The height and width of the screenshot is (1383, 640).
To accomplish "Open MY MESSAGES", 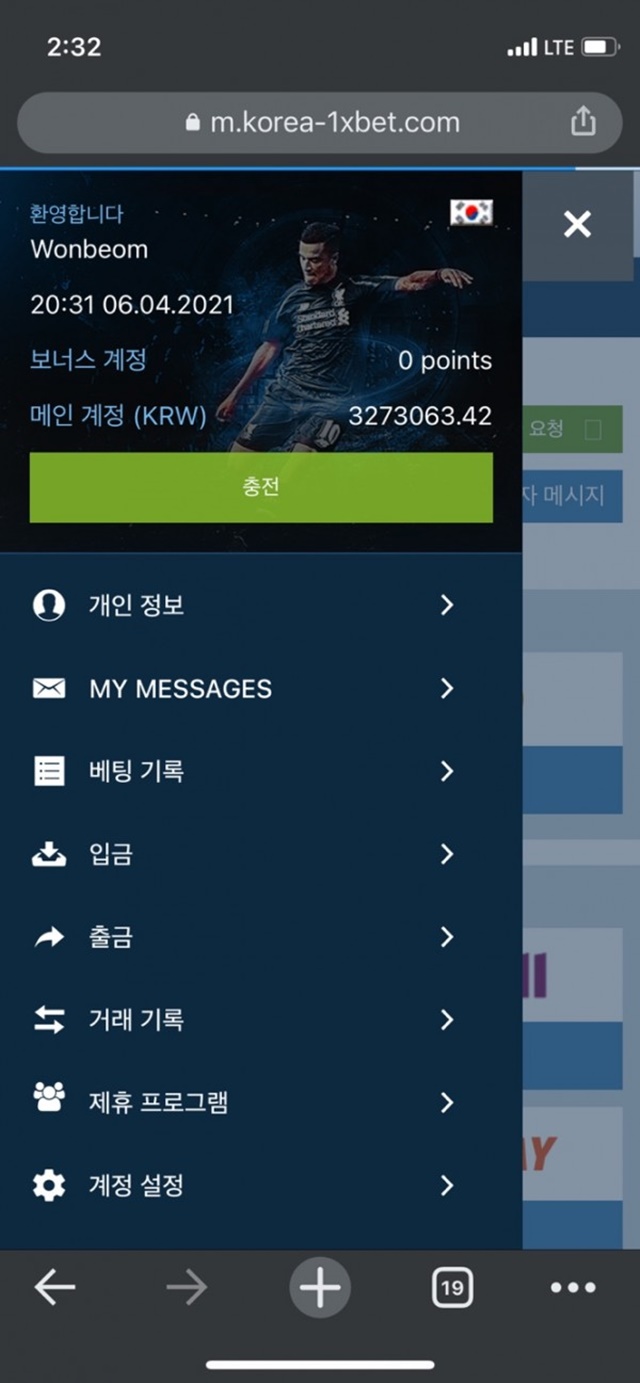I will tap(261, 688).
